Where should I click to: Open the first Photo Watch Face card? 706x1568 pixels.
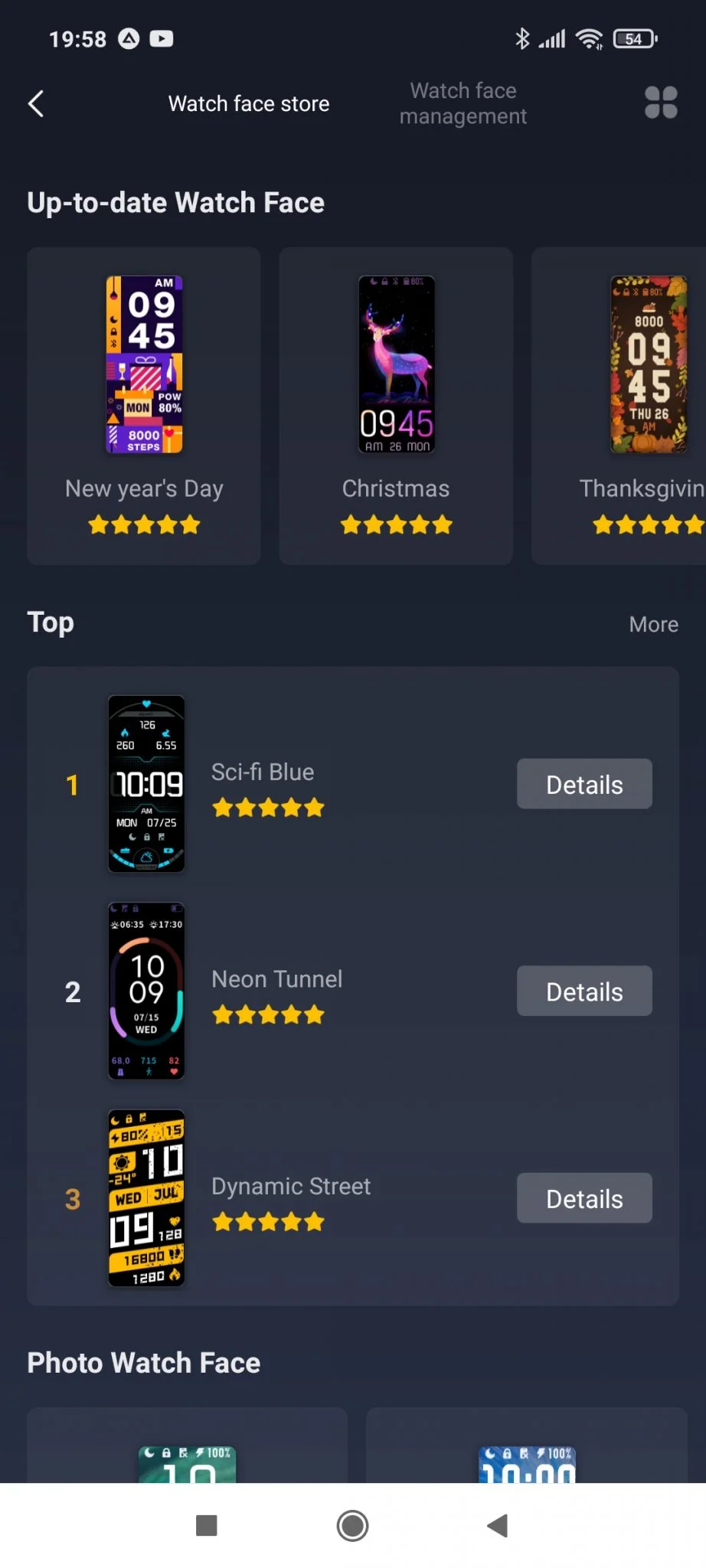pos(188,1447)
